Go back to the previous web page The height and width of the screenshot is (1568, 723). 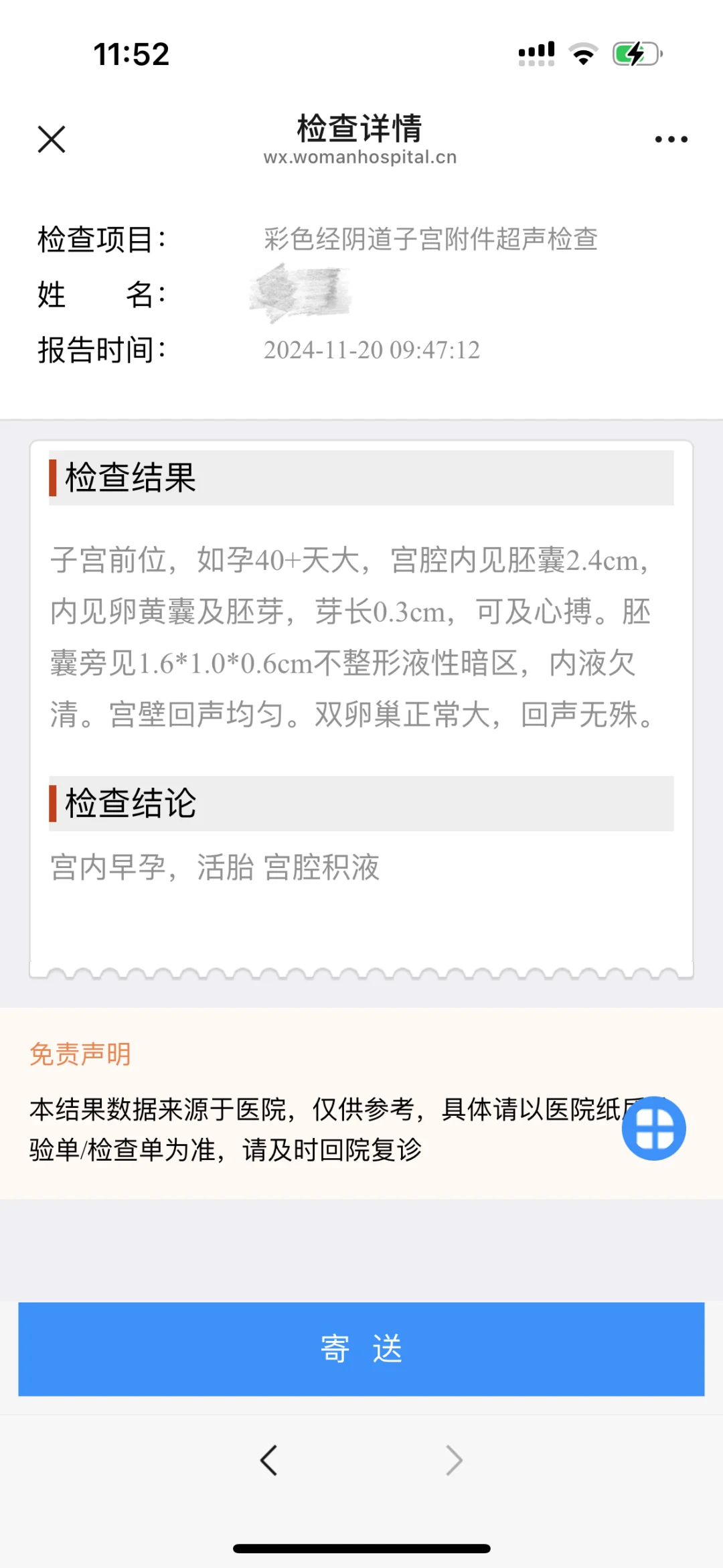click(269, 1460)
